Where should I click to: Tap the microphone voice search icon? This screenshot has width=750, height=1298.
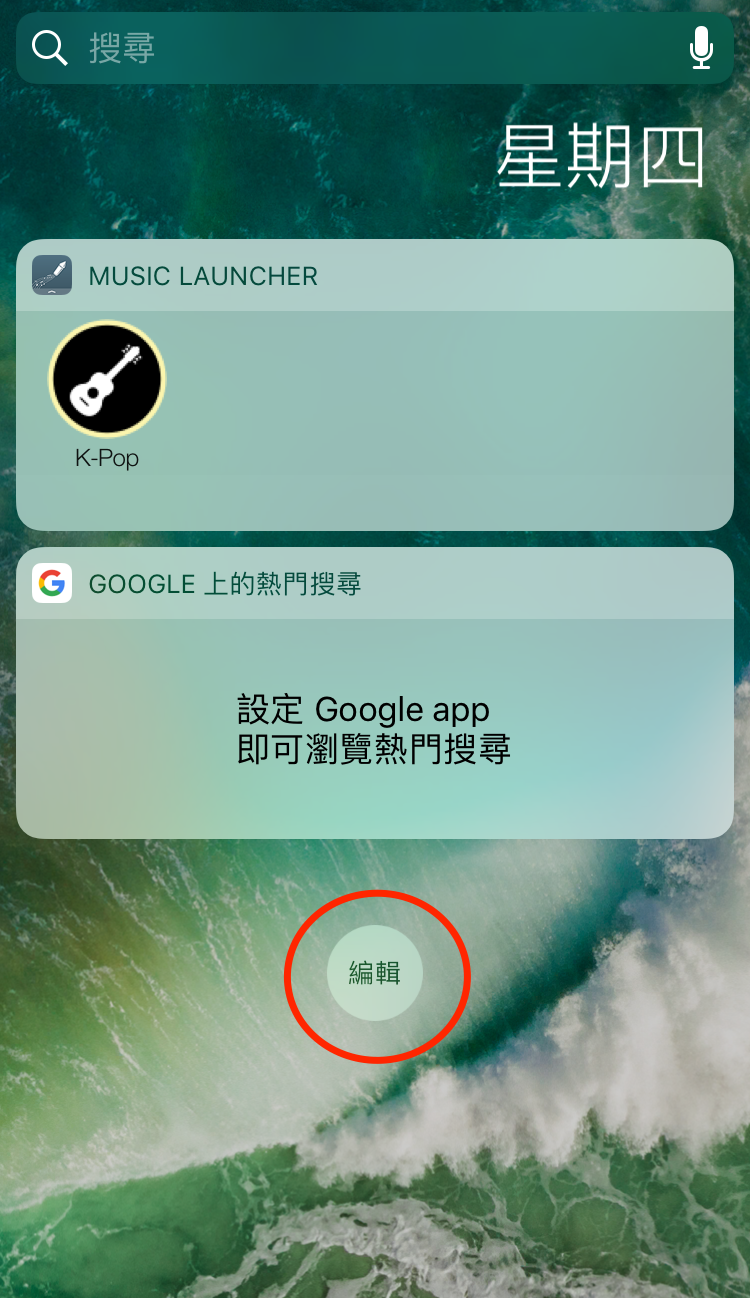pos(701,47)
